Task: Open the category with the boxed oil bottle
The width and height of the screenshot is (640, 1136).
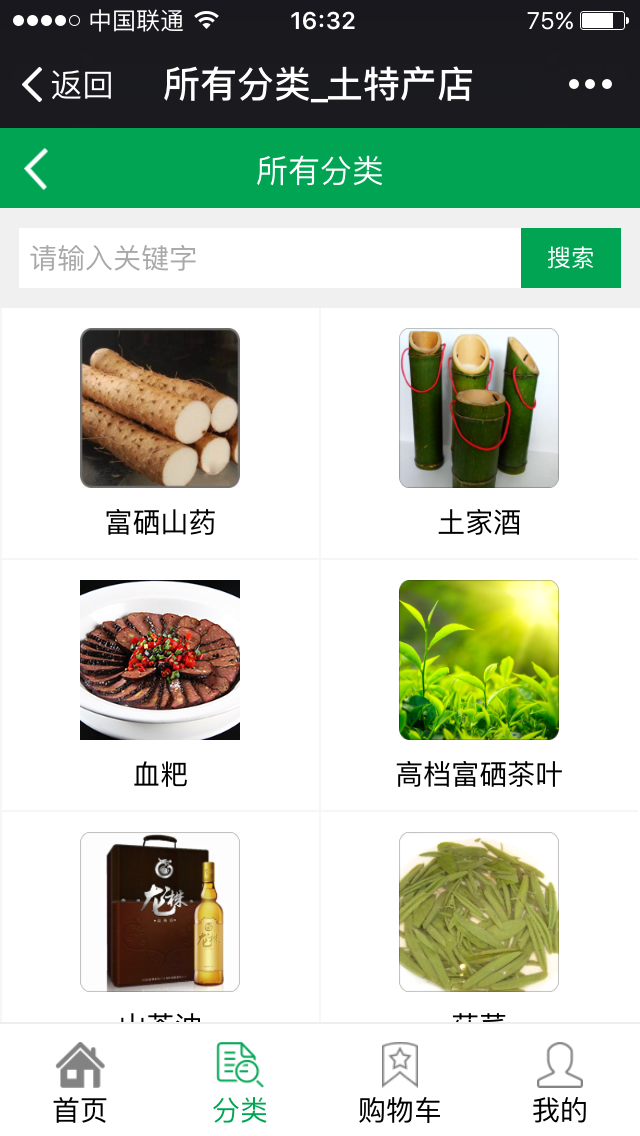Action: (x=160, y=912)
